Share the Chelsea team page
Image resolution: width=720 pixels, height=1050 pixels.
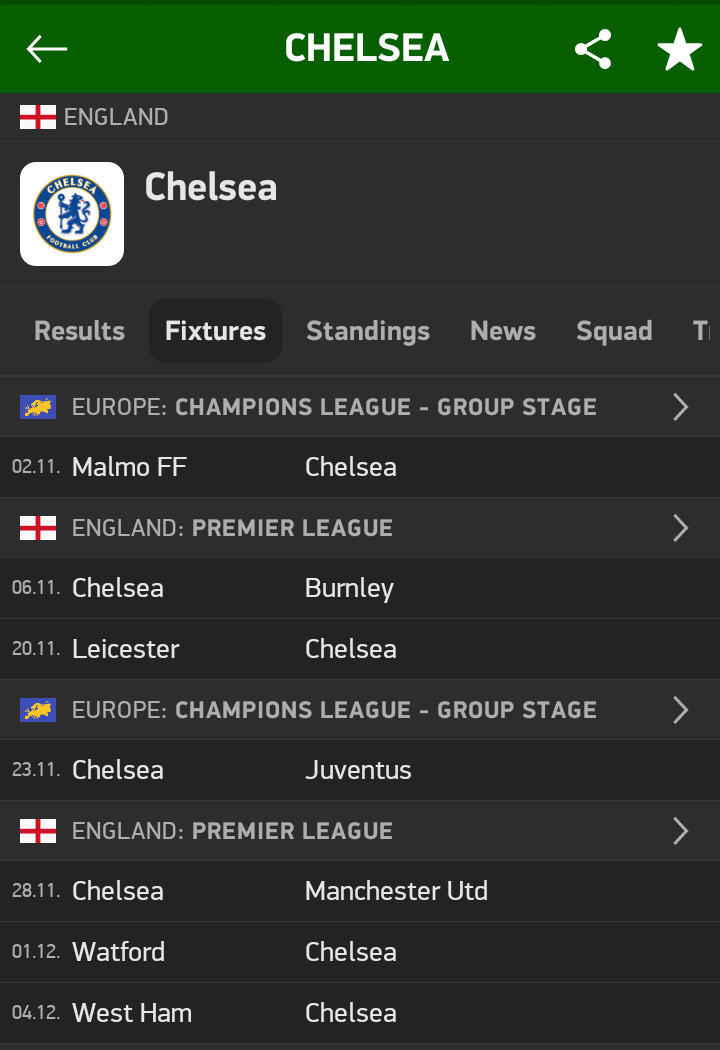click(x=593, y=49)
